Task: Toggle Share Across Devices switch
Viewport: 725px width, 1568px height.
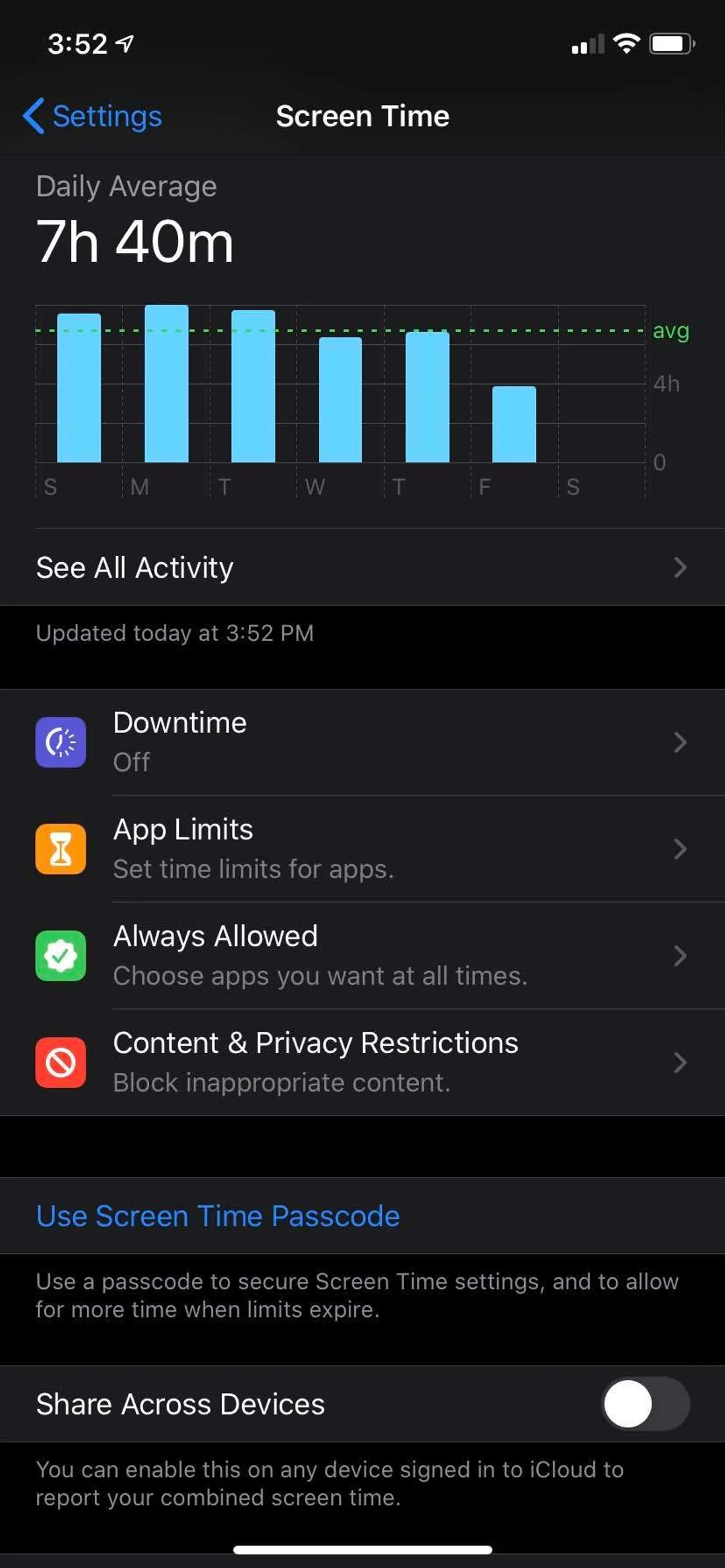Action: point(645,1404)
